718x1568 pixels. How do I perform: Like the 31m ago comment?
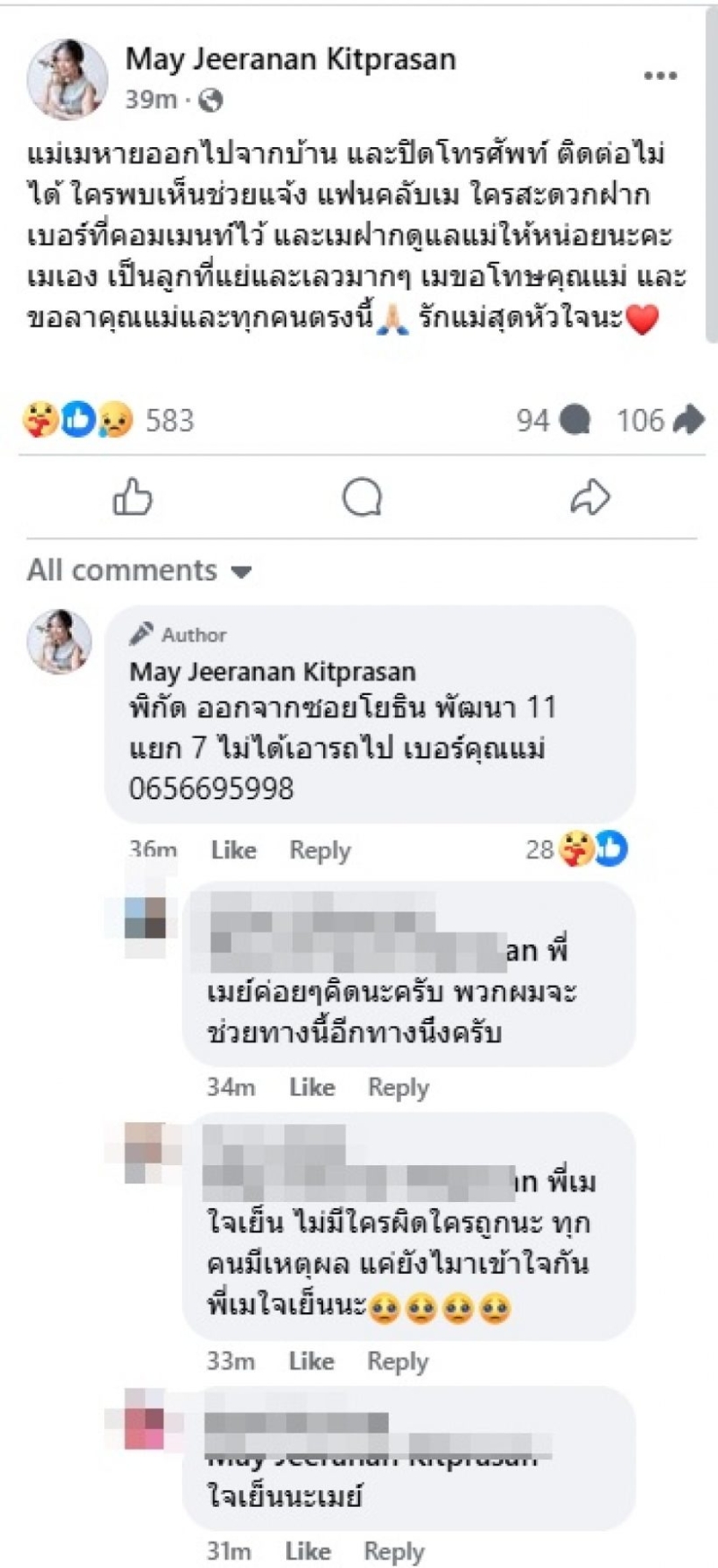coord(308,1551)
